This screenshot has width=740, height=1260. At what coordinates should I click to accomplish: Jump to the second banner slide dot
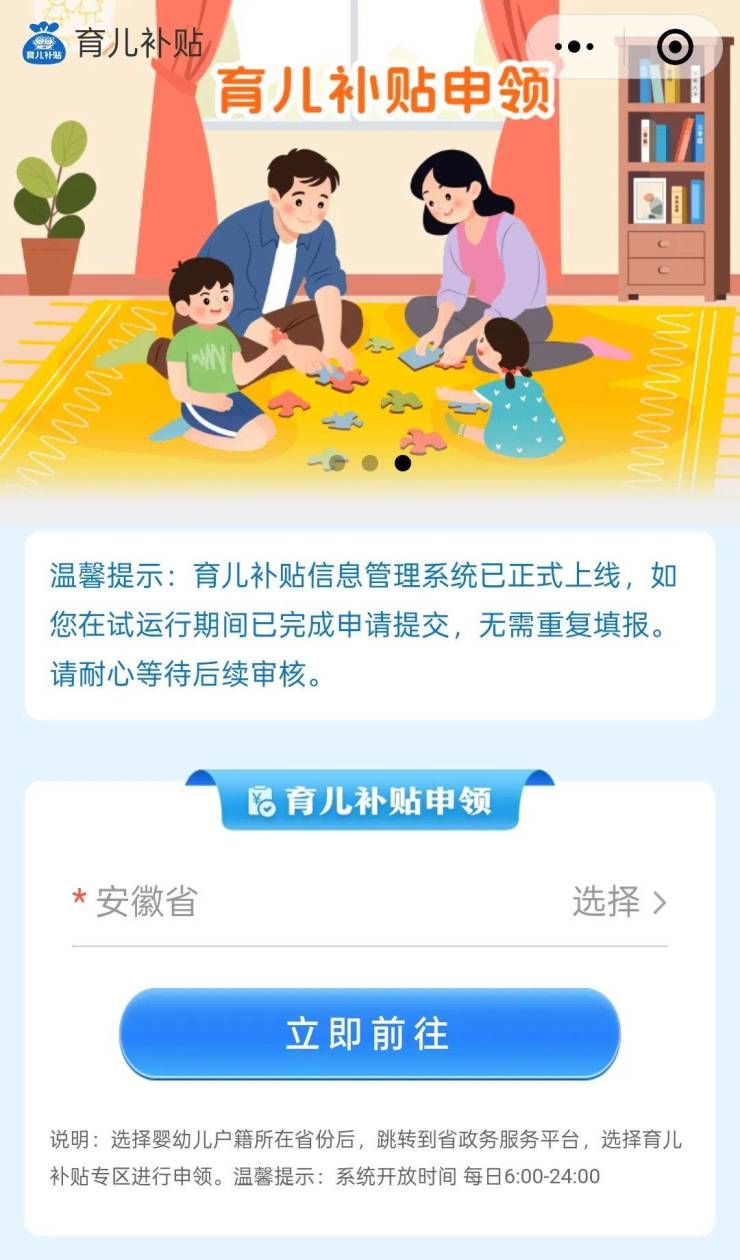click(x=369, y=463)
